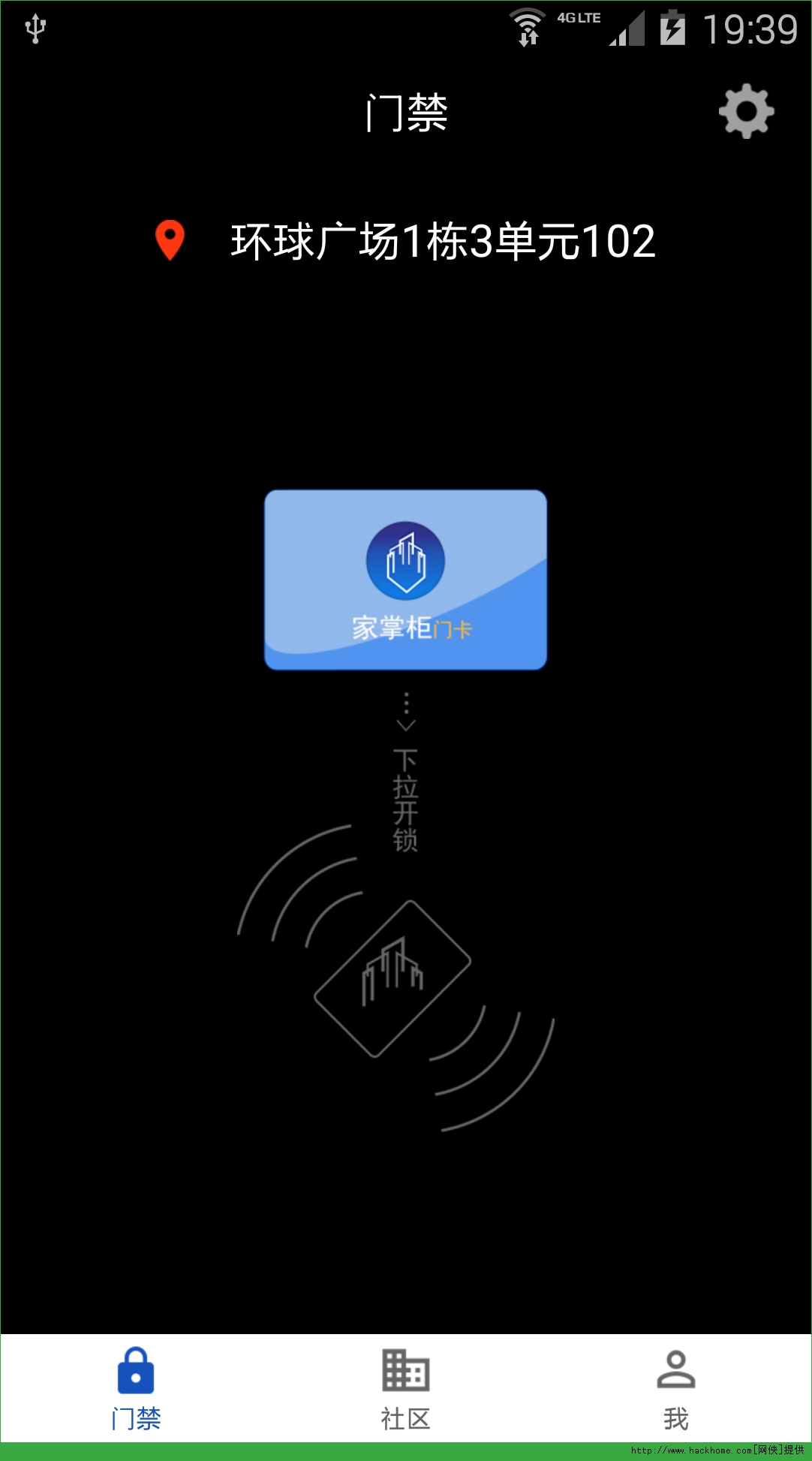The image size is (812, 1461).
Task: Tap the 家掌柜 door card
Action: (x=405, y=580)
